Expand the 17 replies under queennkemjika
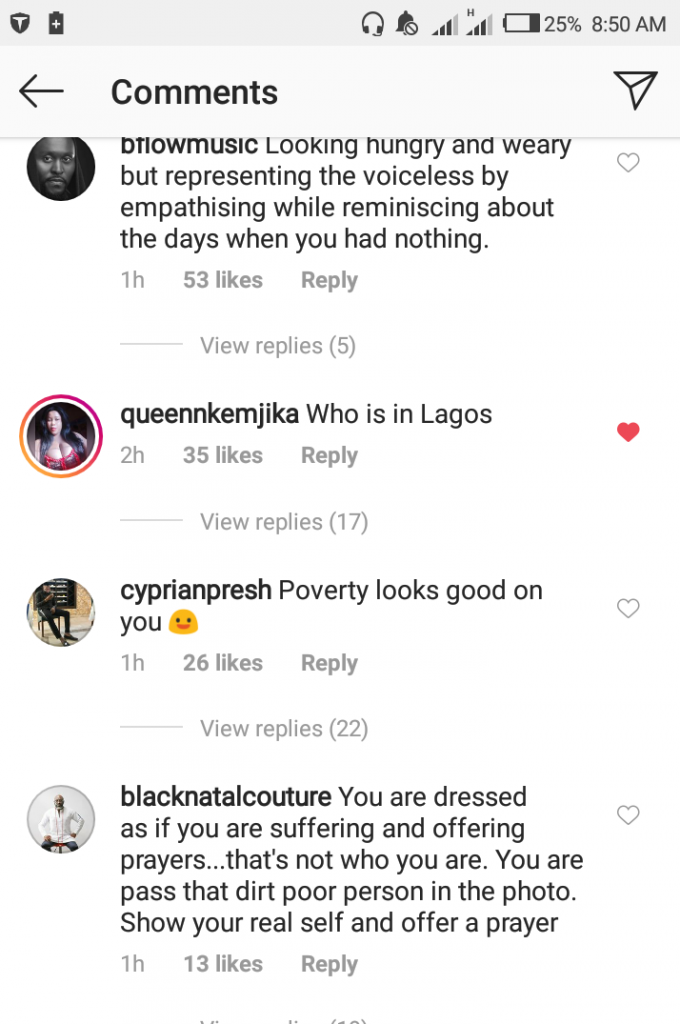Viewport: 680px width, 1024px height. coord(283,522)
